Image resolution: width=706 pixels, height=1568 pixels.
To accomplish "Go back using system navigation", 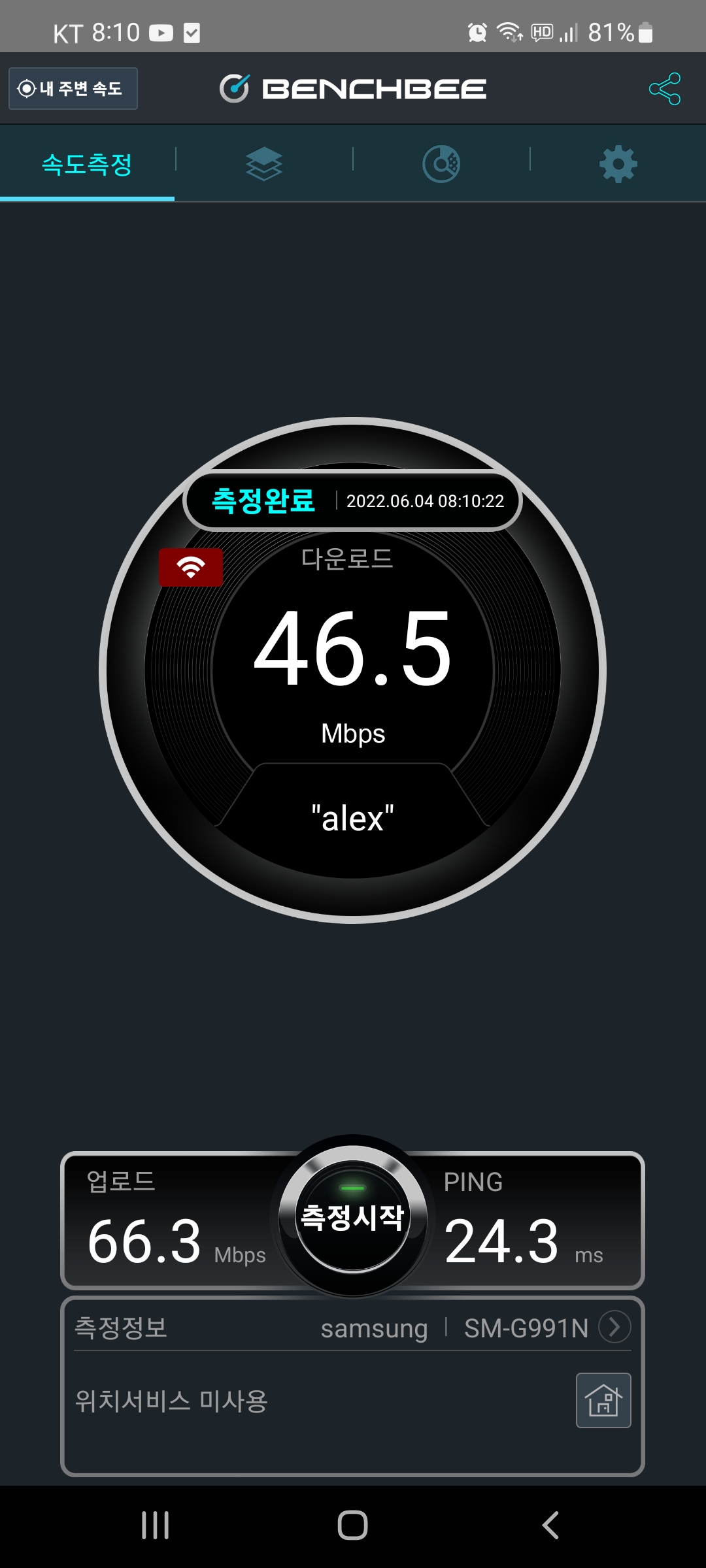I will pyautogui.click(x=550, y=1526).
